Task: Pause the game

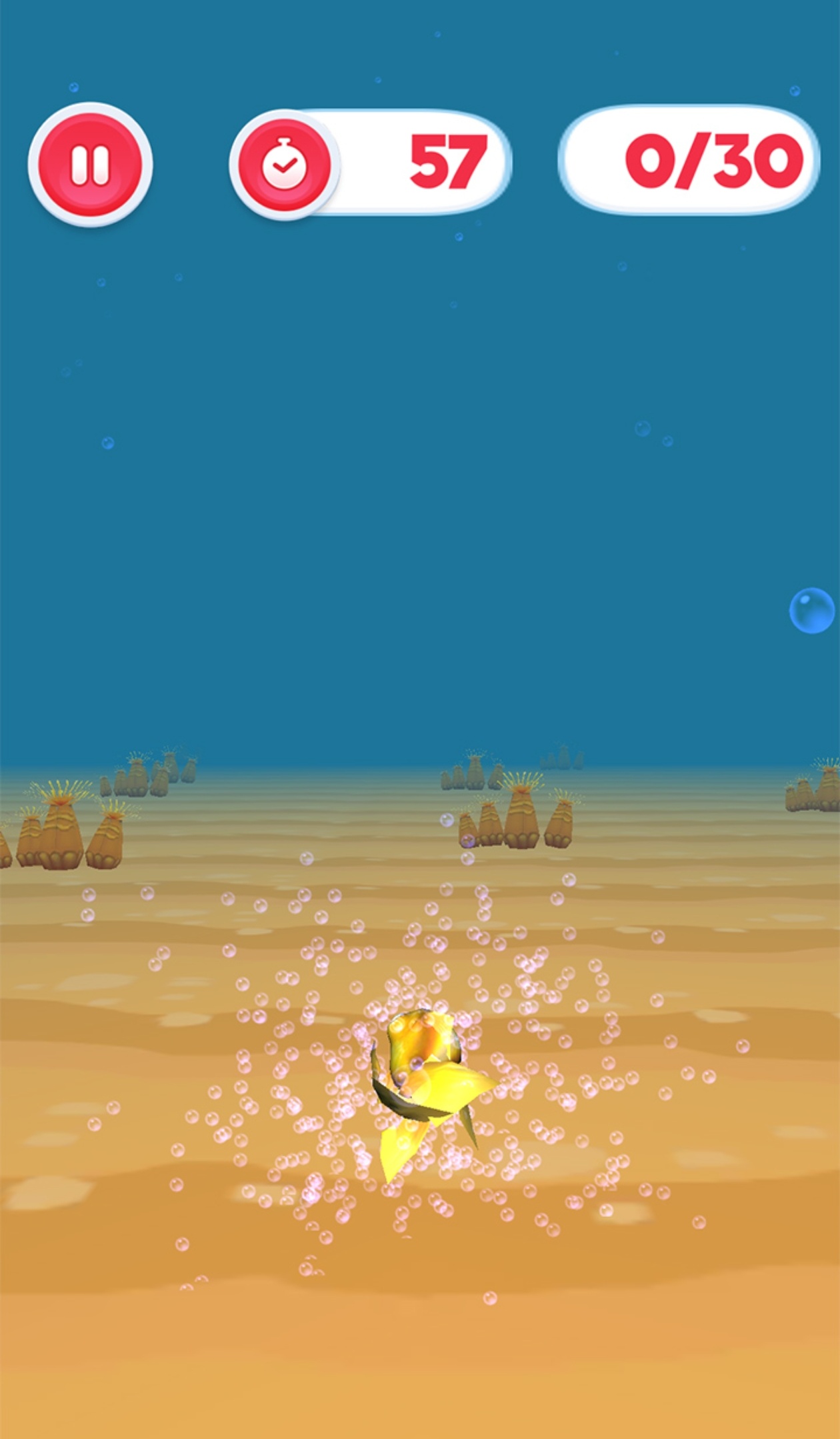Action: click(90, 164)
